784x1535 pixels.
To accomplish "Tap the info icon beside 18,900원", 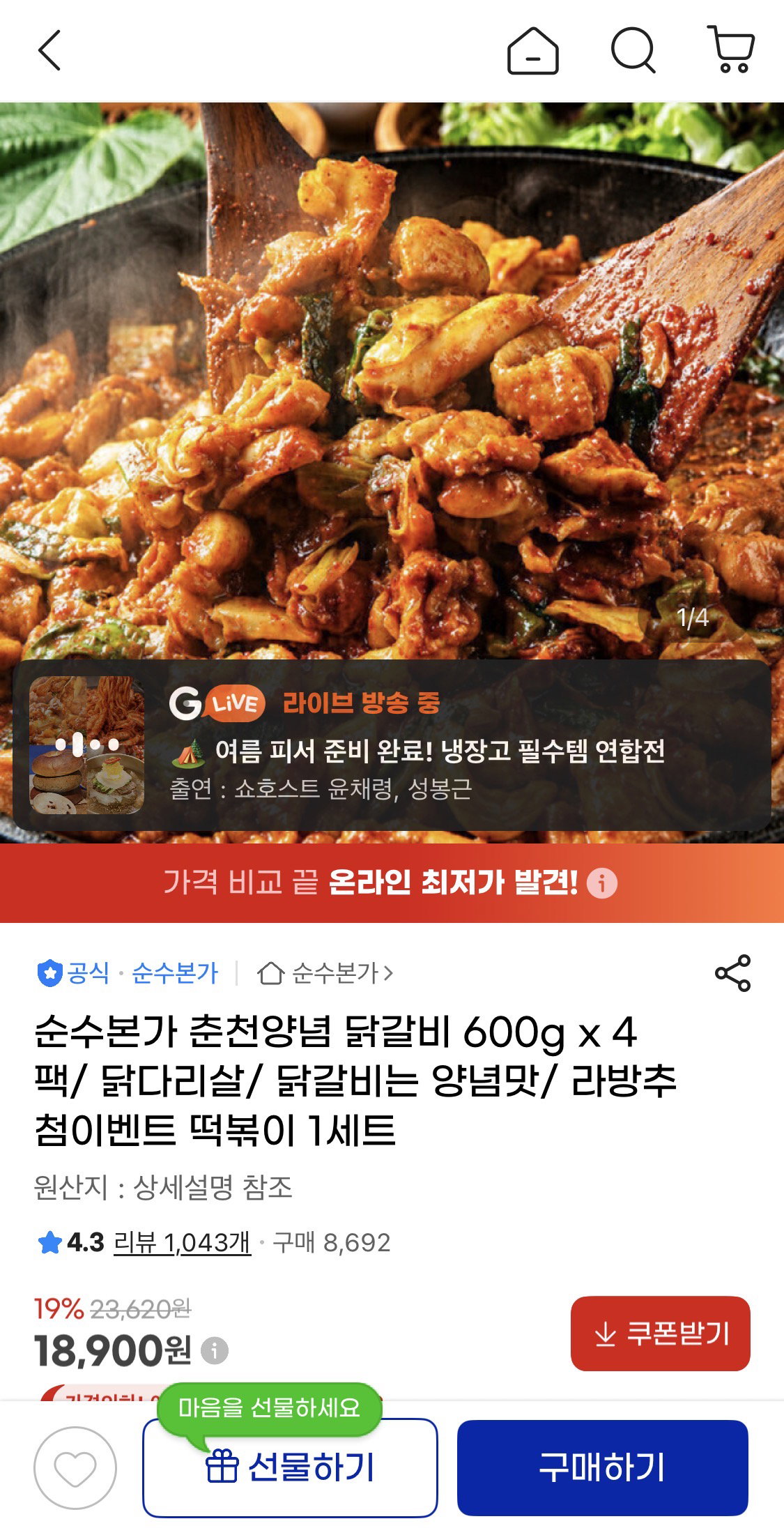I will [215, 1350].
